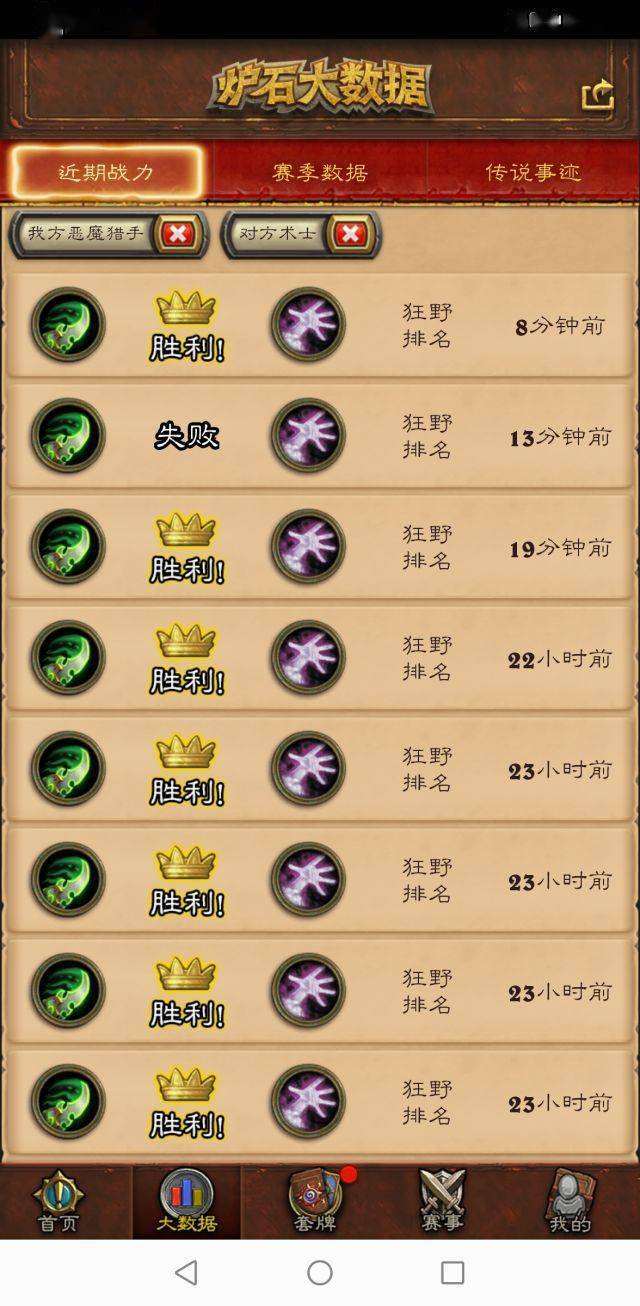Remove the 对方术士 filter chip
Viewport: 640px width, 1306px height.
pos(350,234)
